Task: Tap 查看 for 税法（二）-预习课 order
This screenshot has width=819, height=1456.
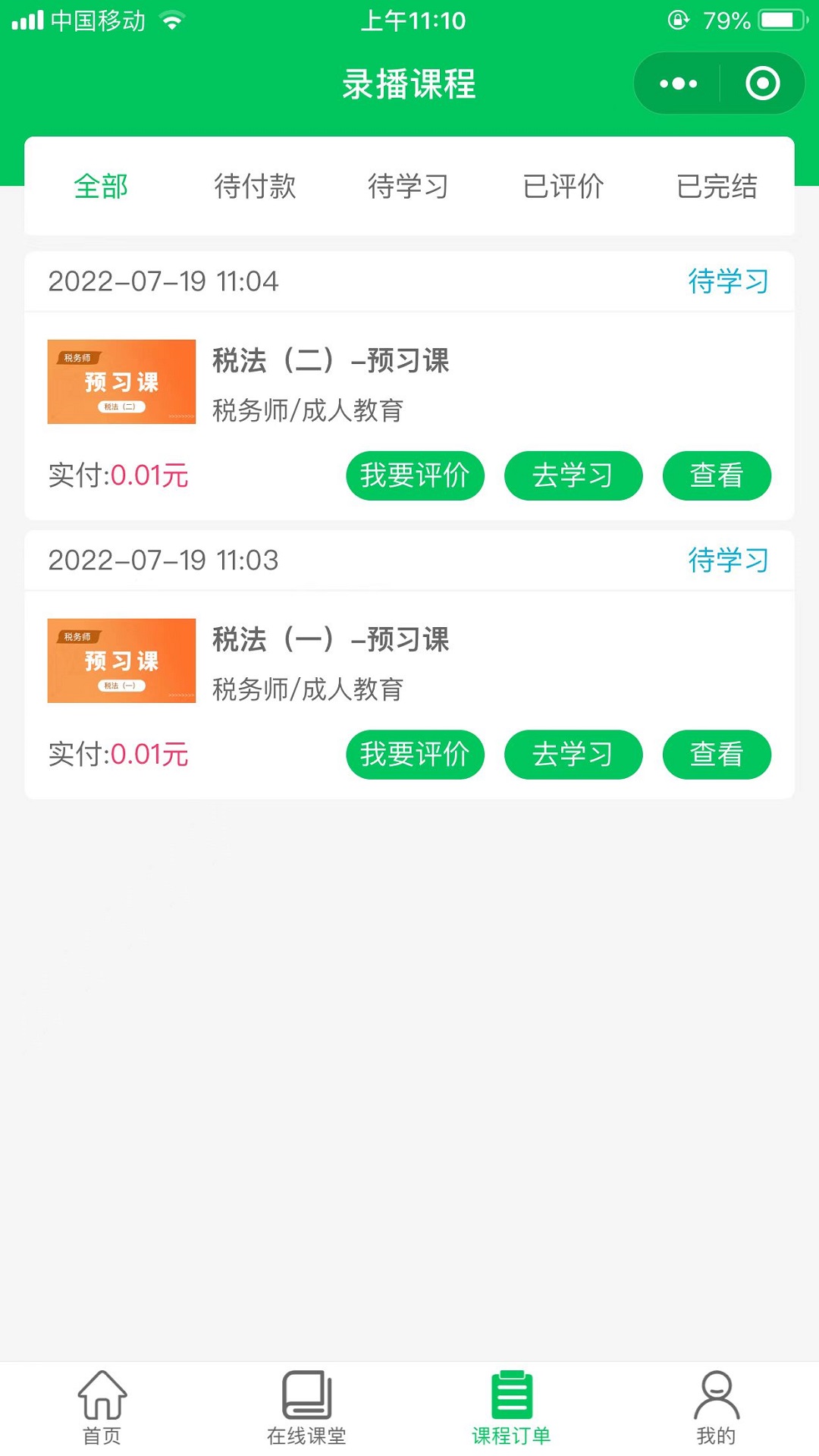Action: (x=717, y=475)
